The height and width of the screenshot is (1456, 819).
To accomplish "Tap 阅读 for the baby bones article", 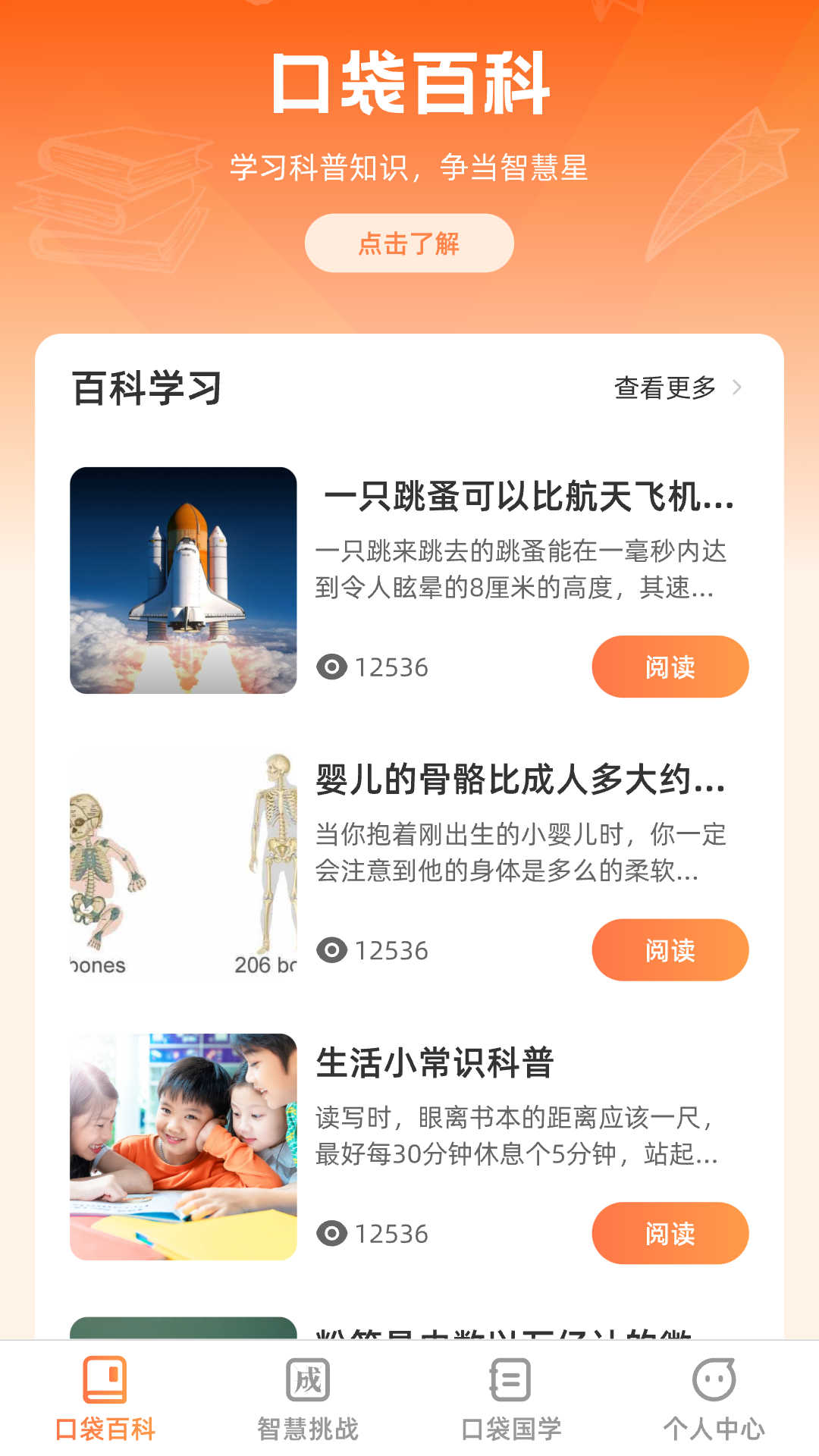I will 670,949.
